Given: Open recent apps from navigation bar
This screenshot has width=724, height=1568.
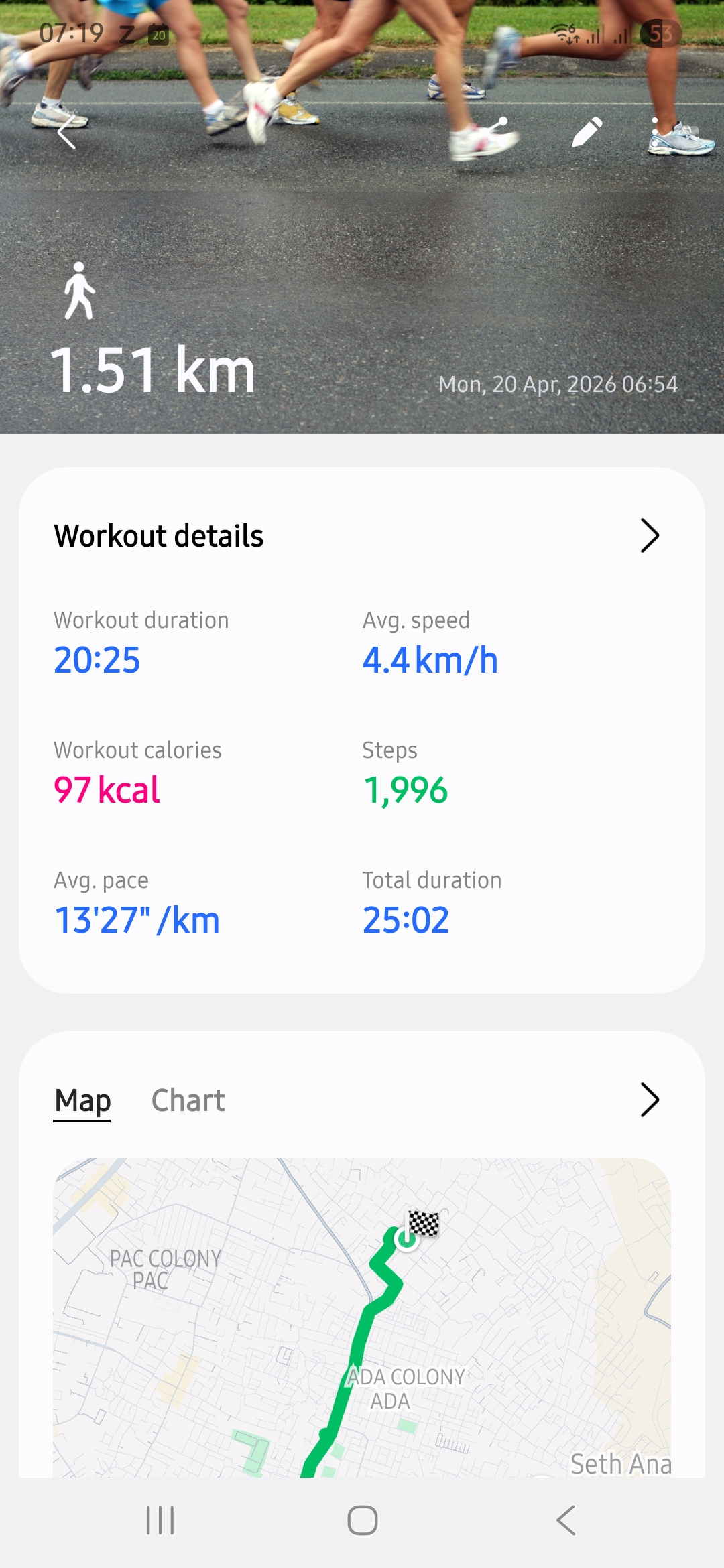Looking at the screenshot, I should click(160, 1520).
